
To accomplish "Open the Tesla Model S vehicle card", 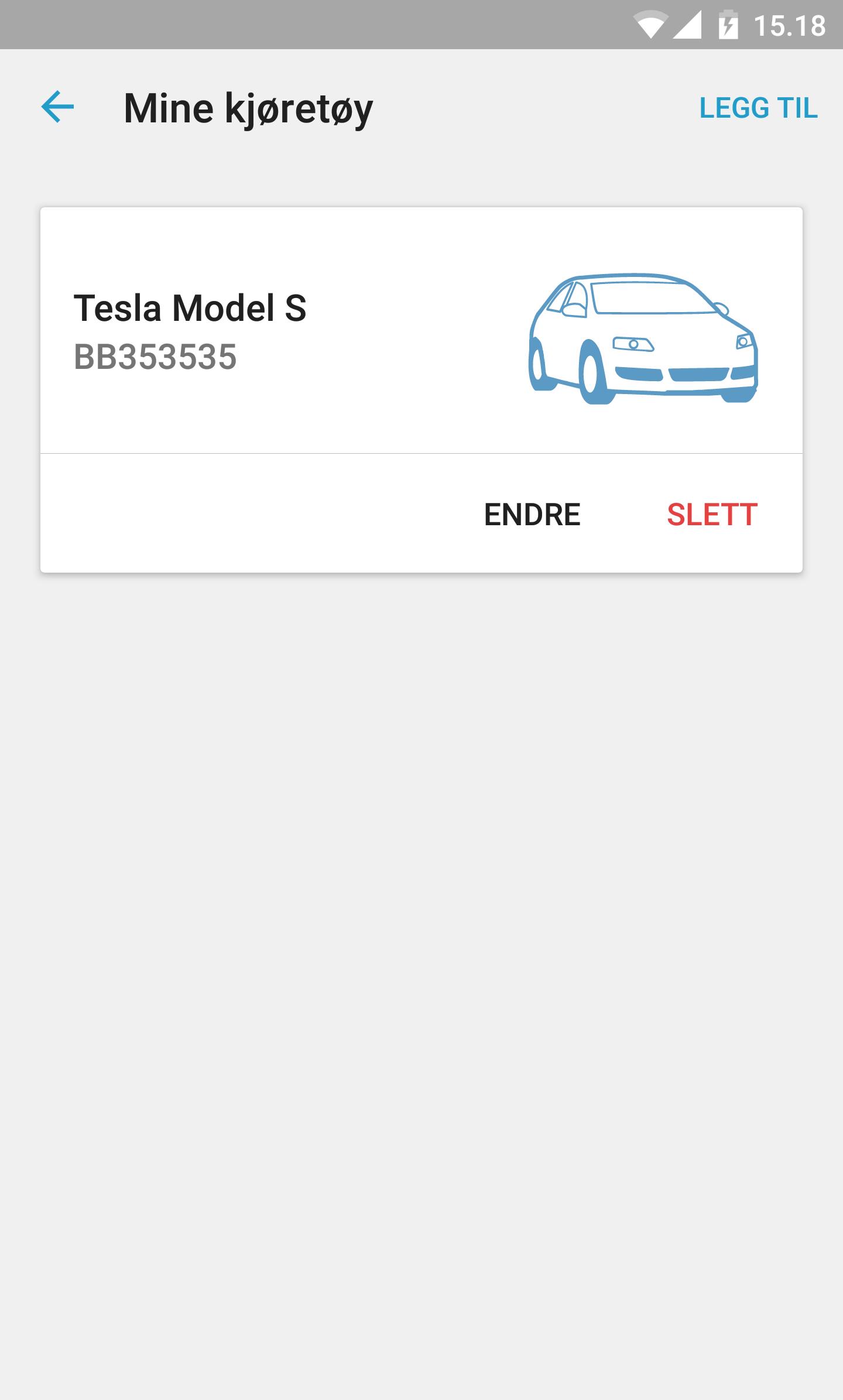I will coord(293,331).
